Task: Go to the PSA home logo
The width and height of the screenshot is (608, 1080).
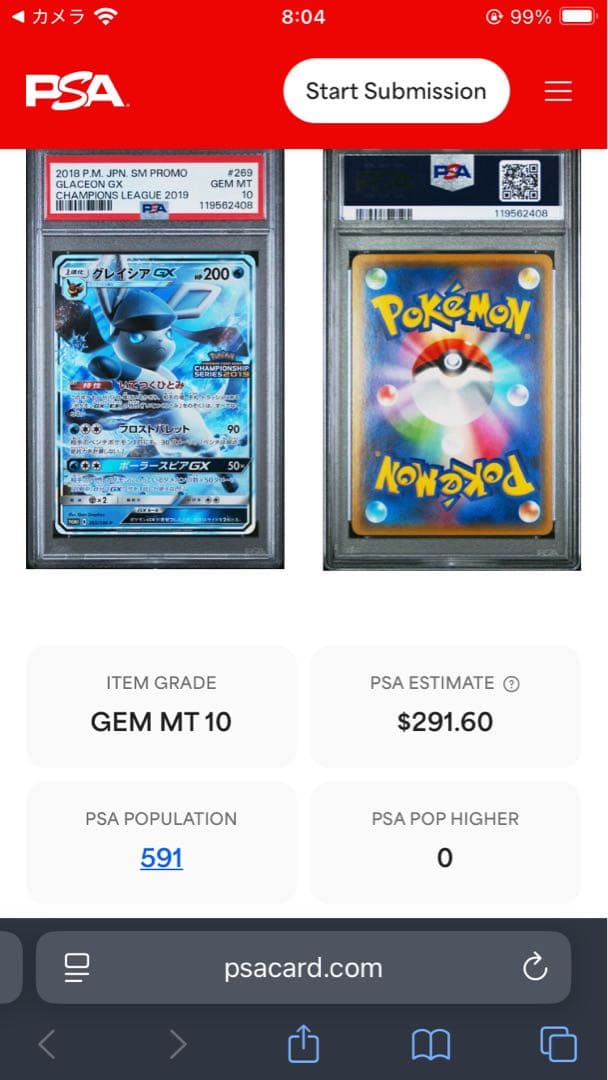Action: (x=75, y=91)
